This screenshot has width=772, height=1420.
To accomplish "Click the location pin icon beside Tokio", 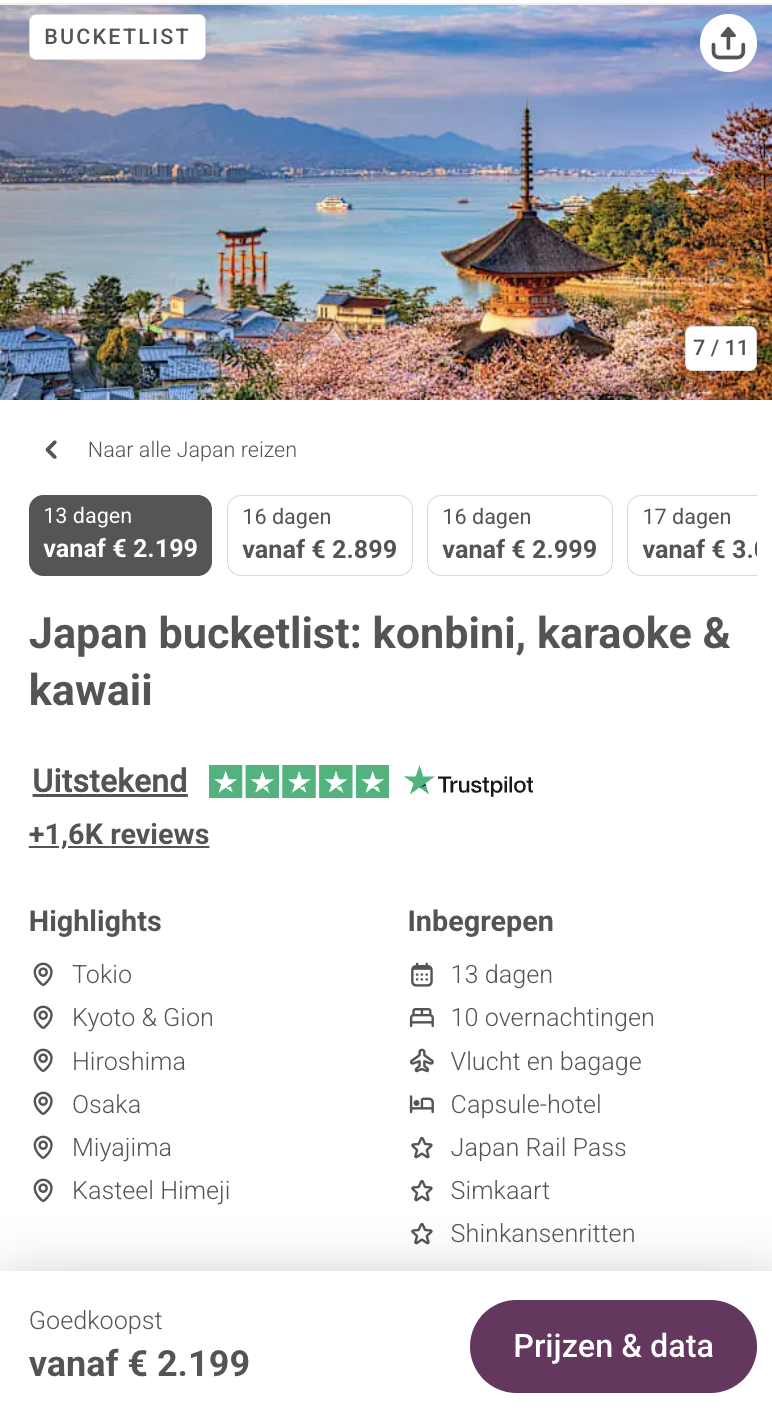I will coord(43,974).
